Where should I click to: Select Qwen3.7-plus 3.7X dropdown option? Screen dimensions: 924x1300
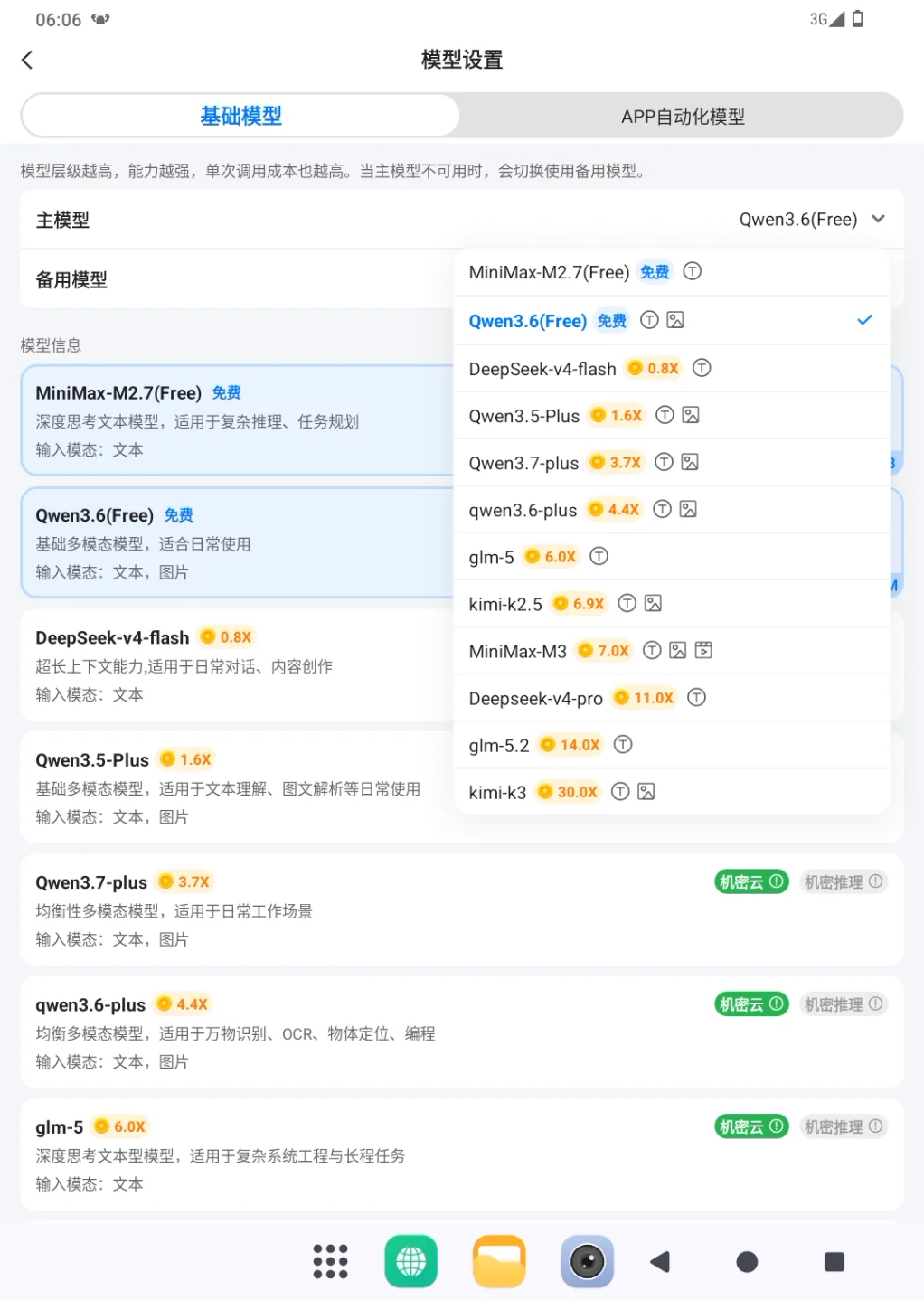(x=671, y=463)
